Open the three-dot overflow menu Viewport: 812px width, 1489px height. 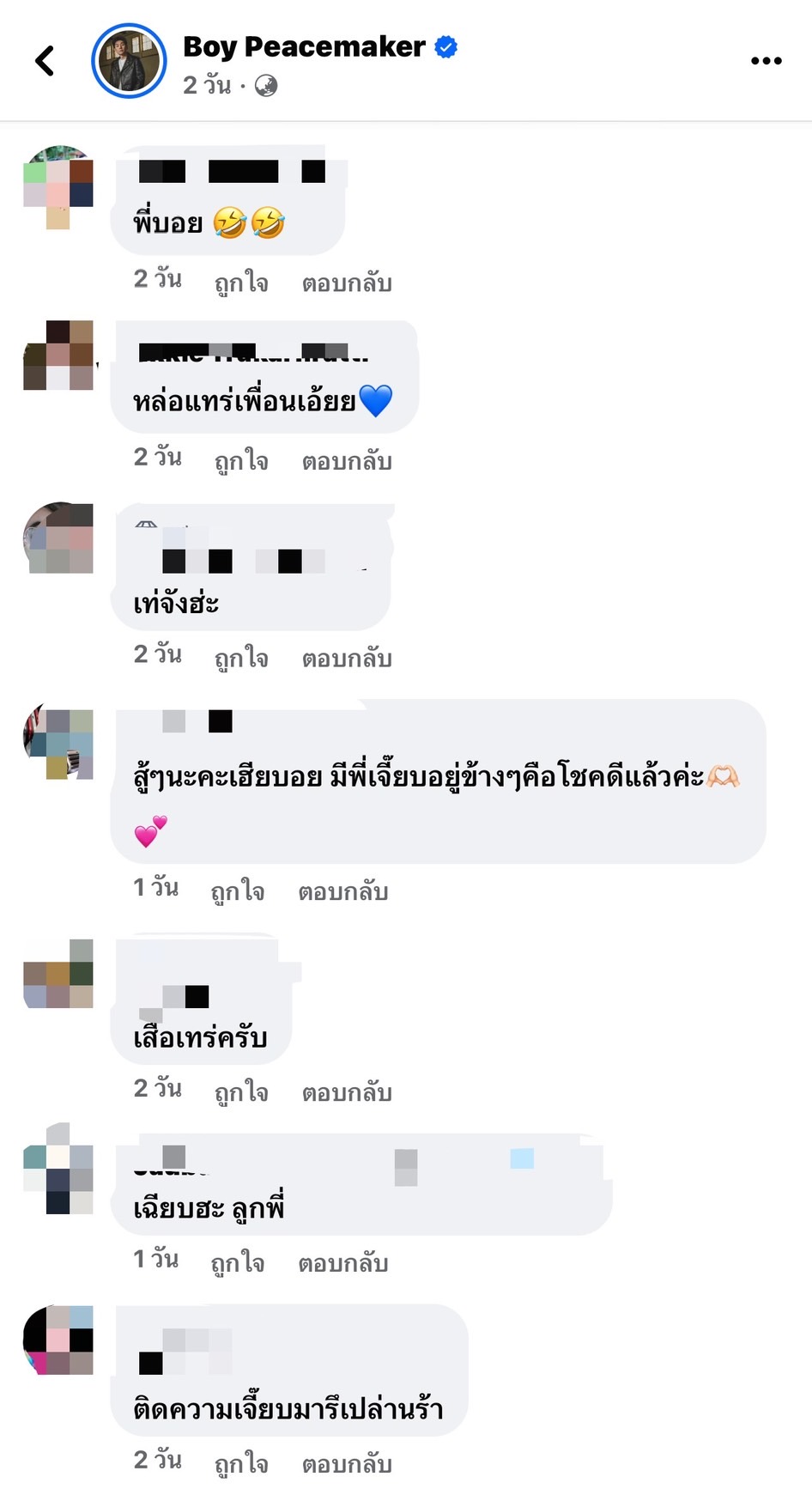coord(766,61)
